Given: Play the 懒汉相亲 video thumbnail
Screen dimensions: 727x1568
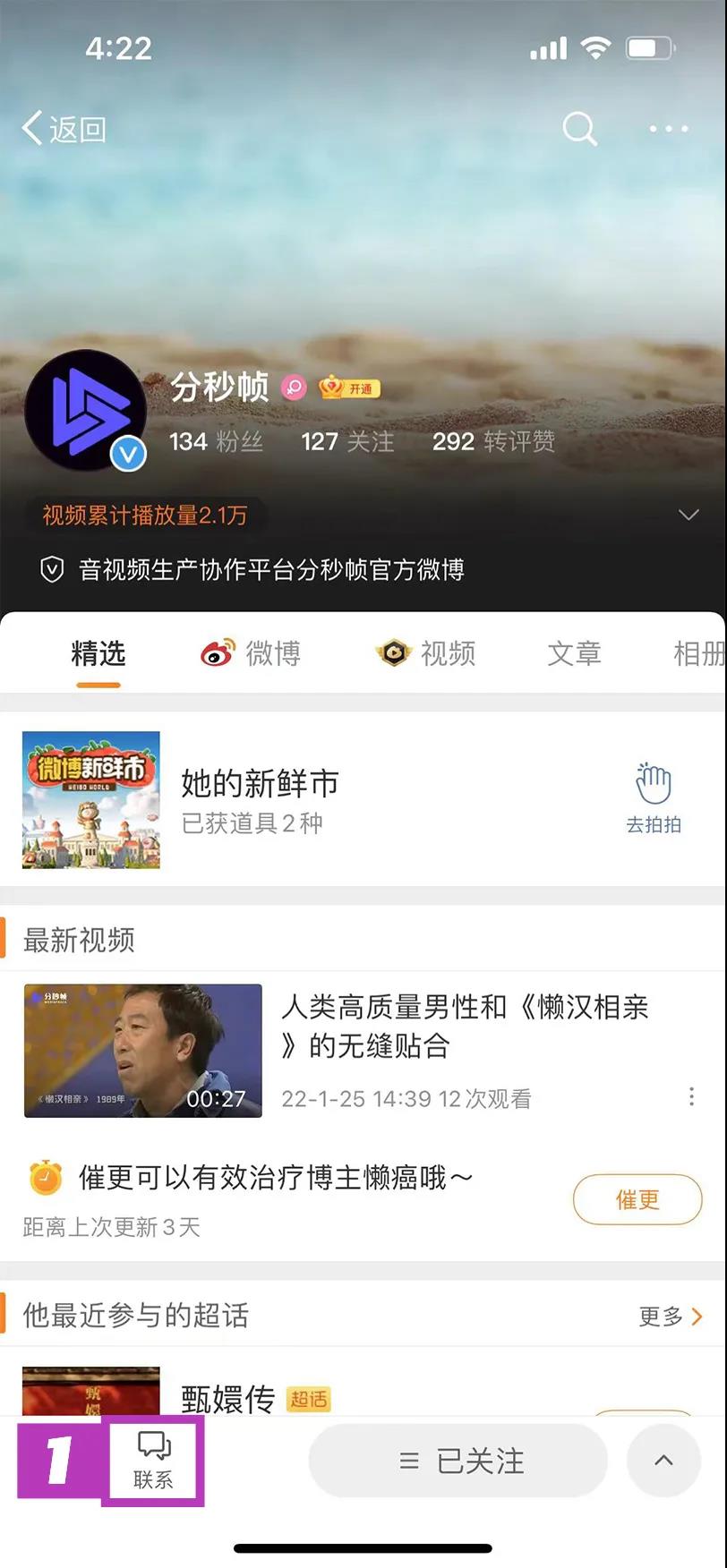Looking at the screenshot, I should point(143,1051).
